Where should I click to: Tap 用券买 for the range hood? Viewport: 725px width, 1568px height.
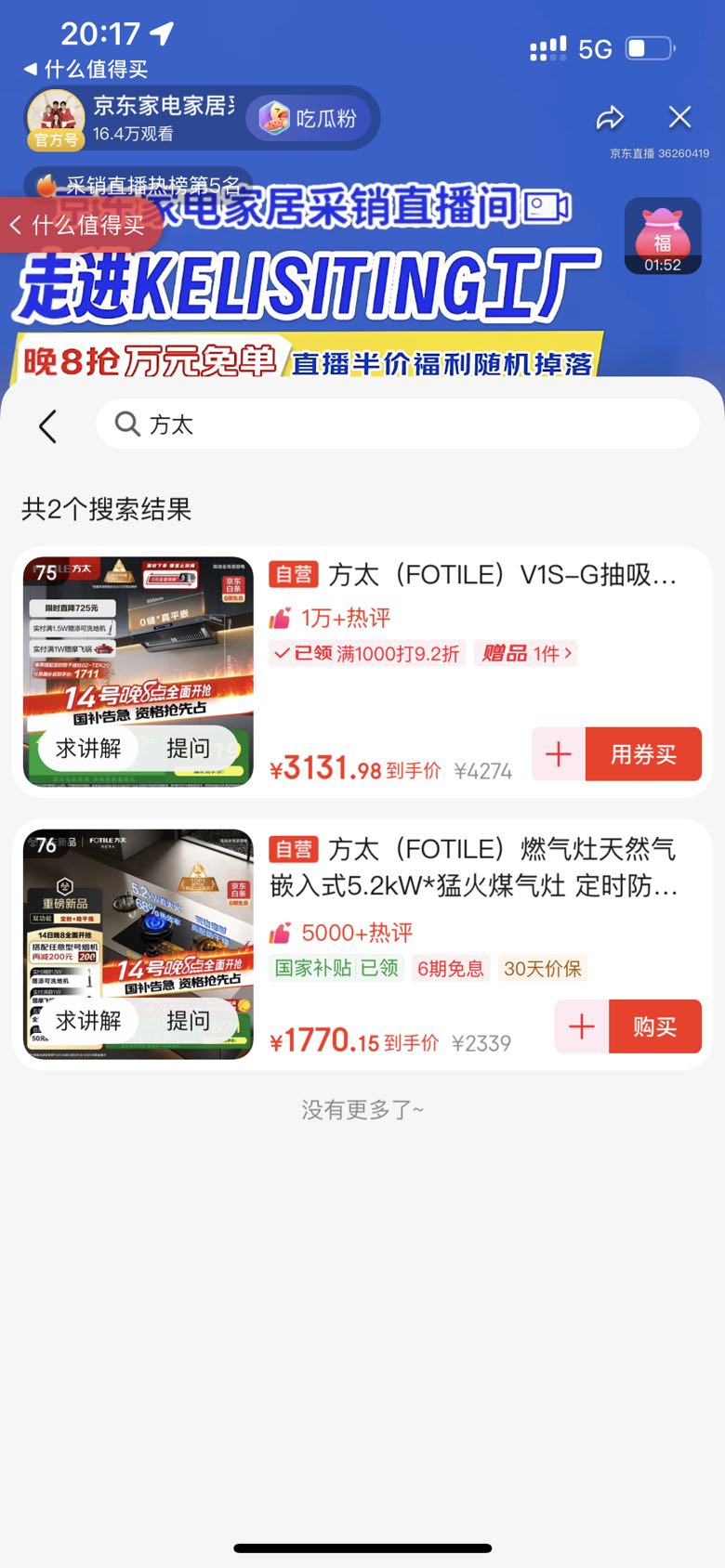pyautogui.click(x=643, y=753)
